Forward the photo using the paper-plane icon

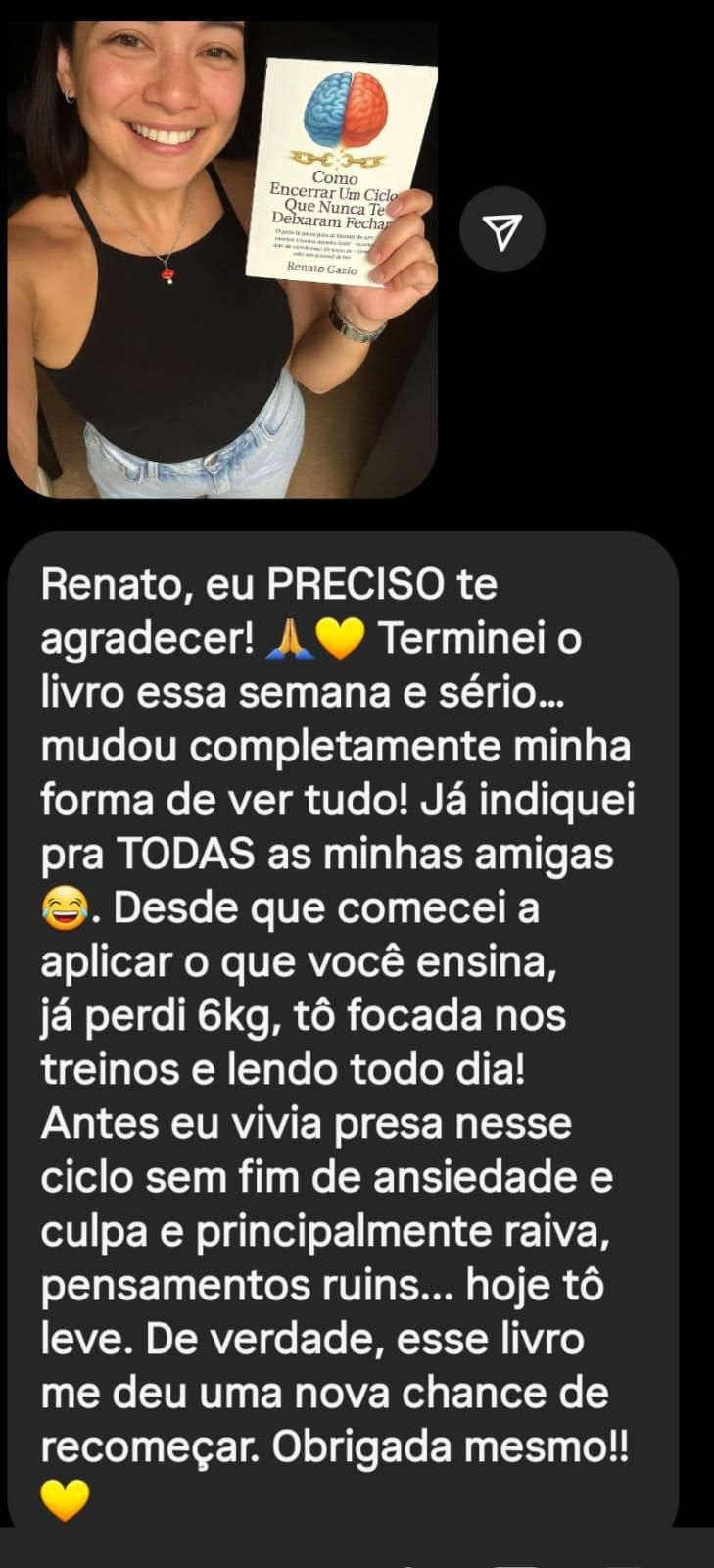502,230
